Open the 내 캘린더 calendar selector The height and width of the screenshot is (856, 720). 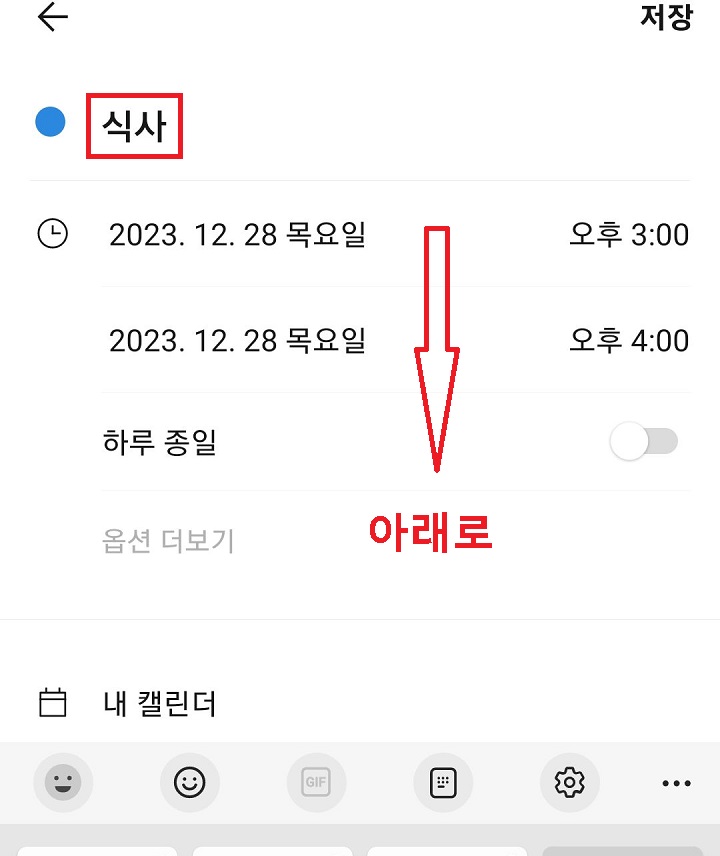click(160, 703)
